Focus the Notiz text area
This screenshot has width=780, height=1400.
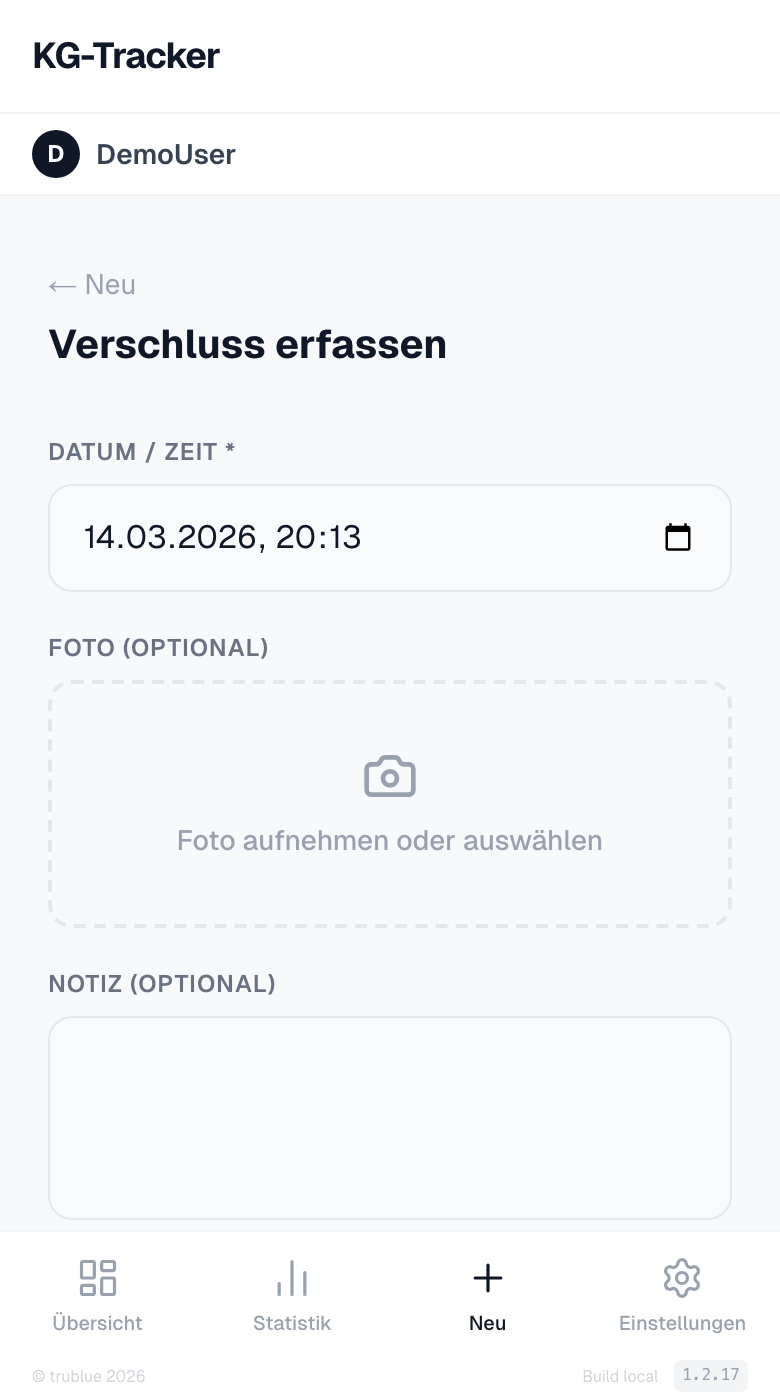tap(390, 1117)
